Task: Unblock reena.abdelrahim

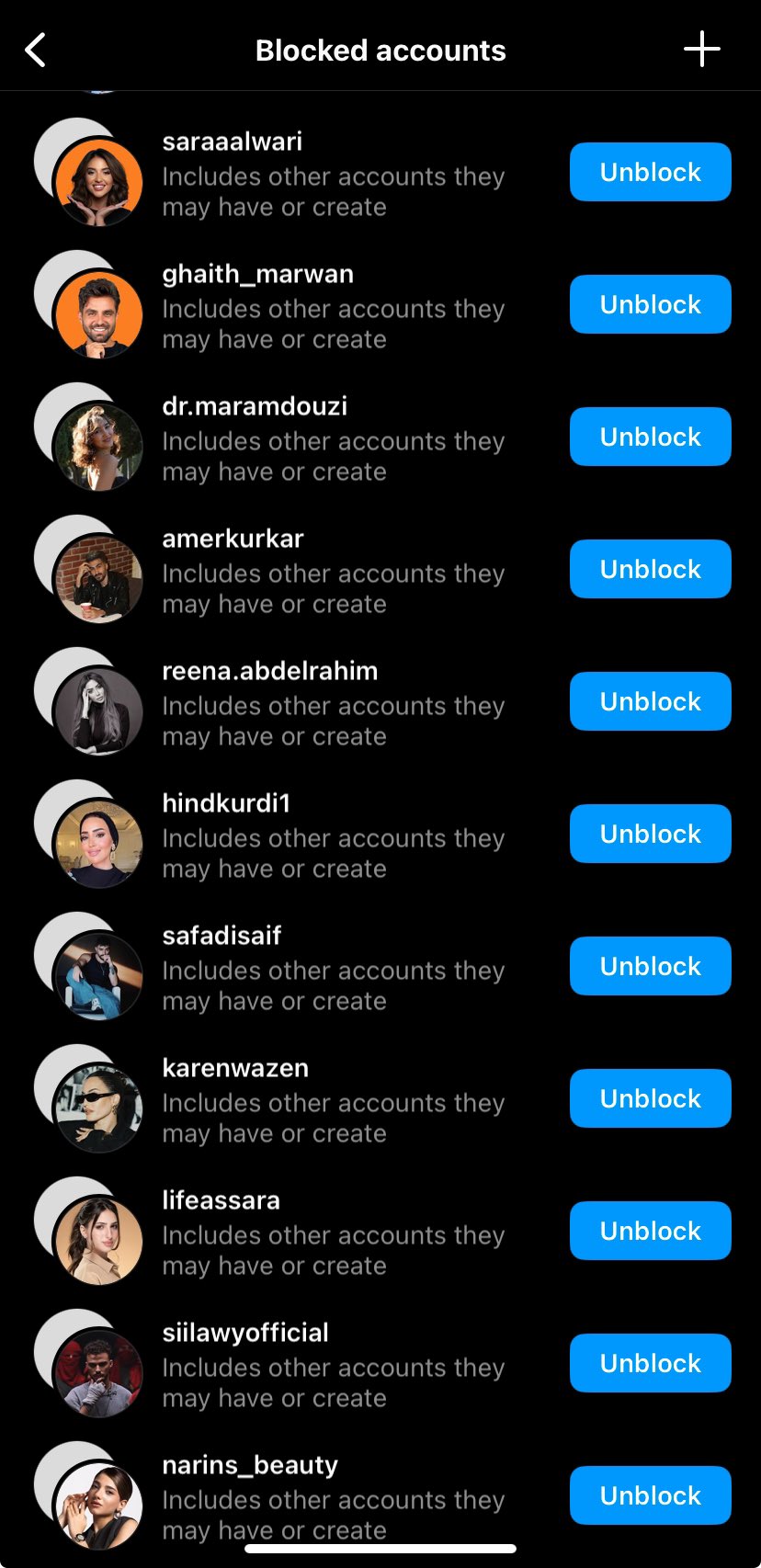Action: pos(650,701)
